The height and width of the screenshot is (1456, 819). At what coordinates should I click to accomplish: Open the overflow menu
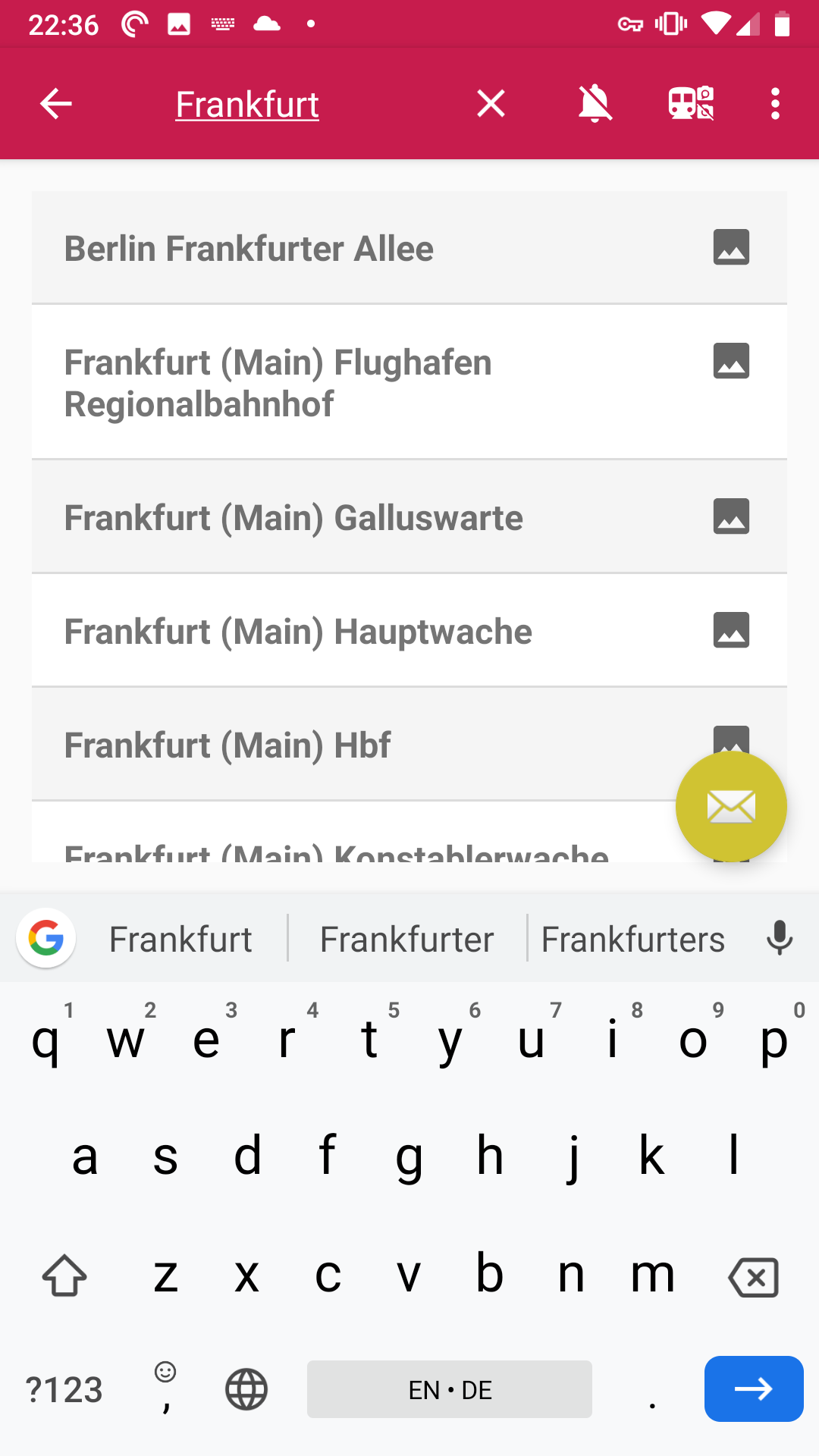(774, 104)
